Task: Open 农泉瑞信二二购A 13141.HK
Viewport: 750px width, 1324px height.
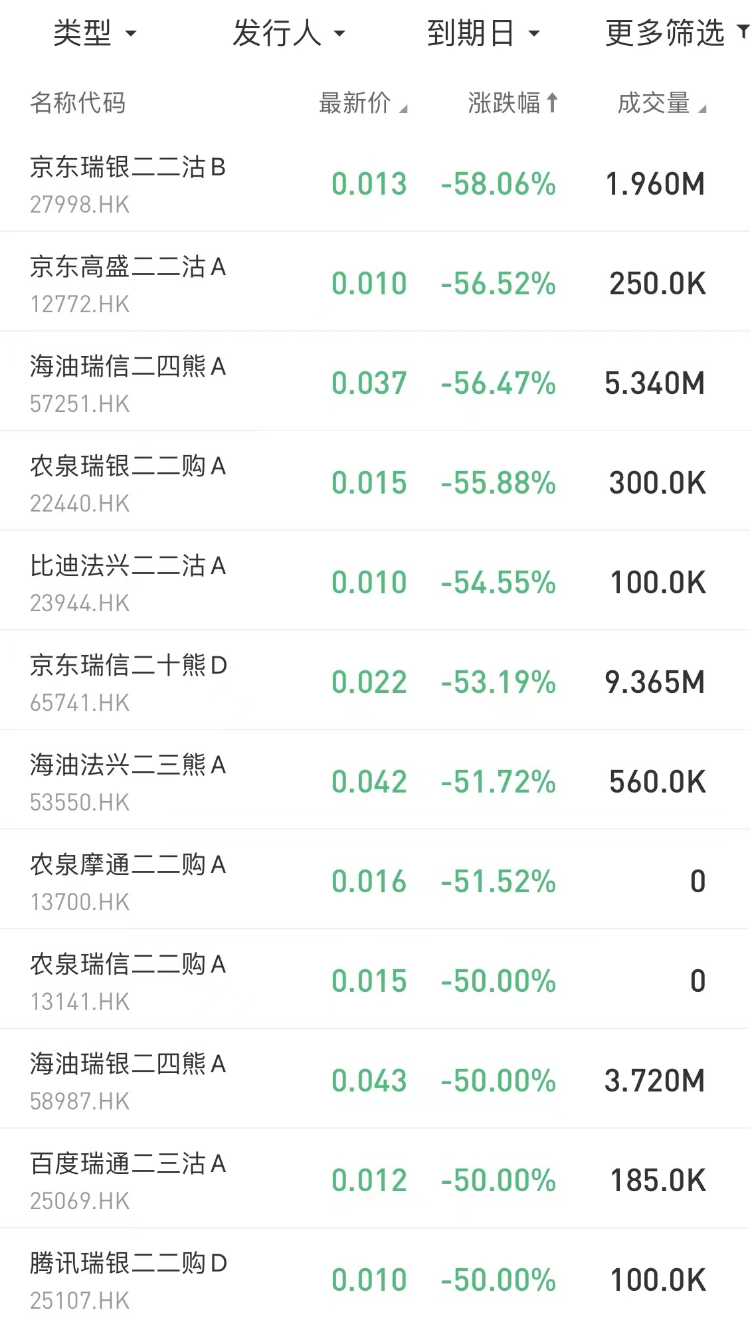Action: [x=375, y=981]
